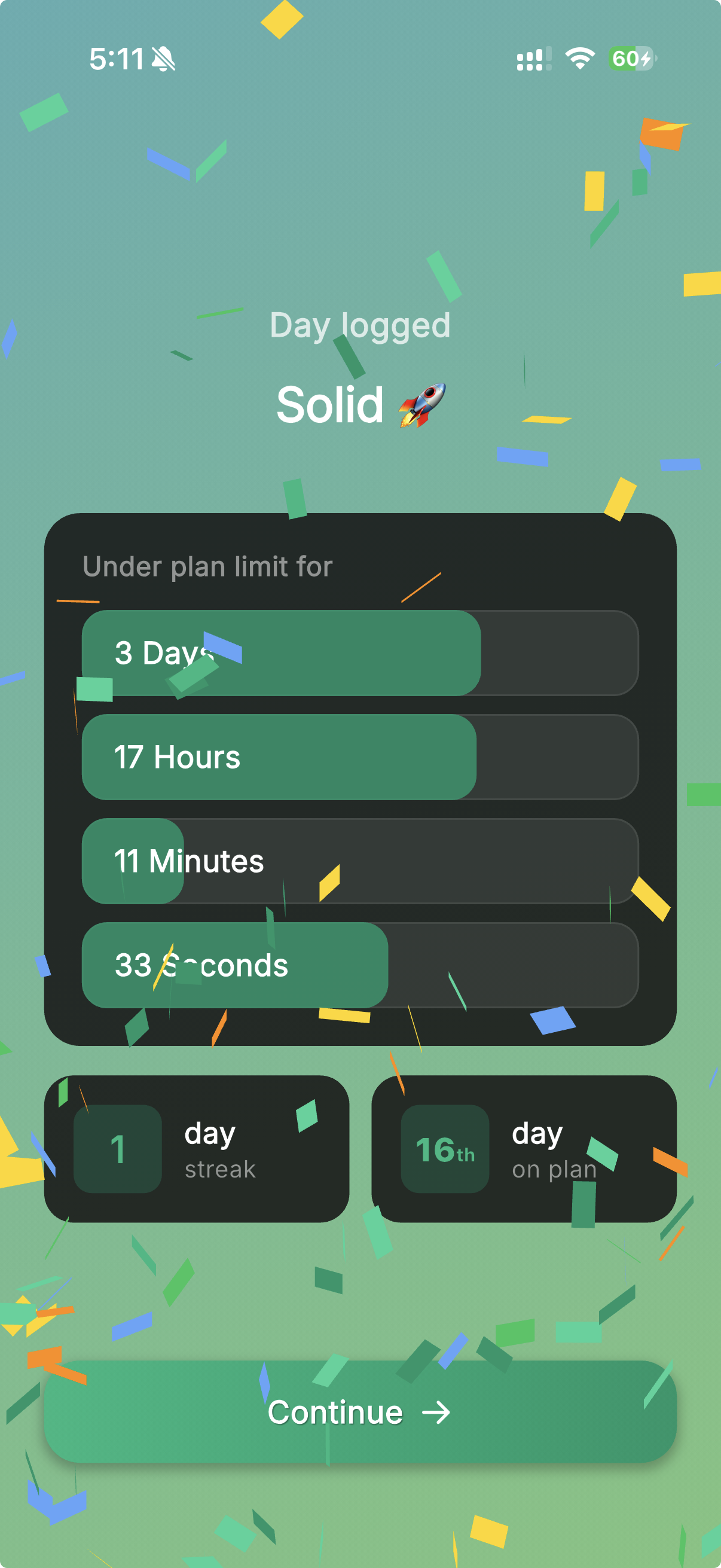Screen dimensions: 721x1568
Task: Tap the Continue button
Action: (x=360, y=1411)
